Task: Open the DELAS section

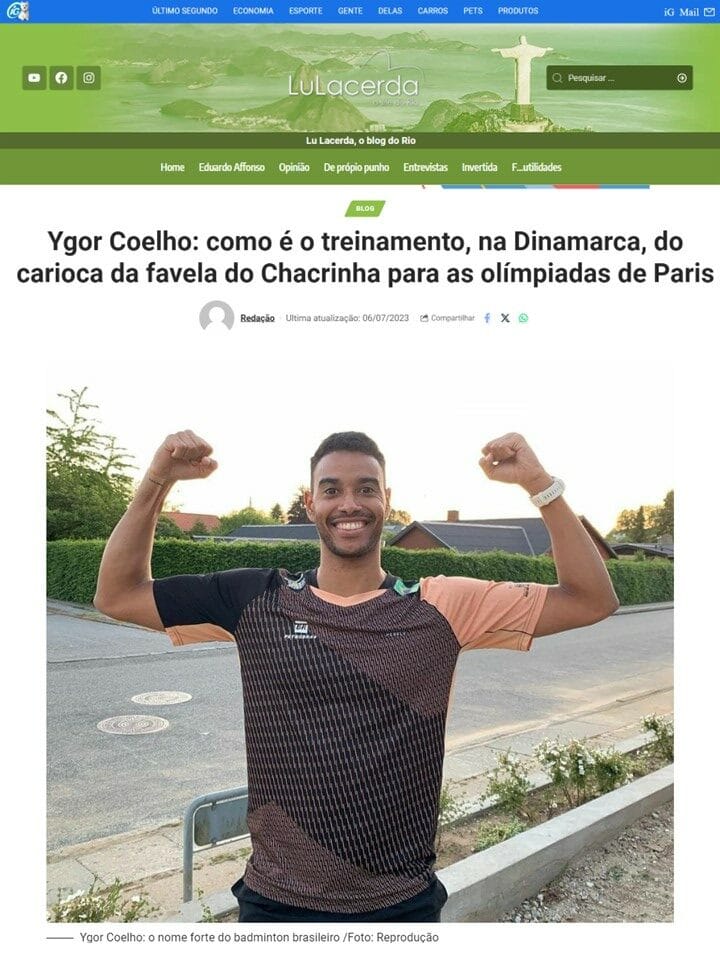Action: (x=390, y=11)
